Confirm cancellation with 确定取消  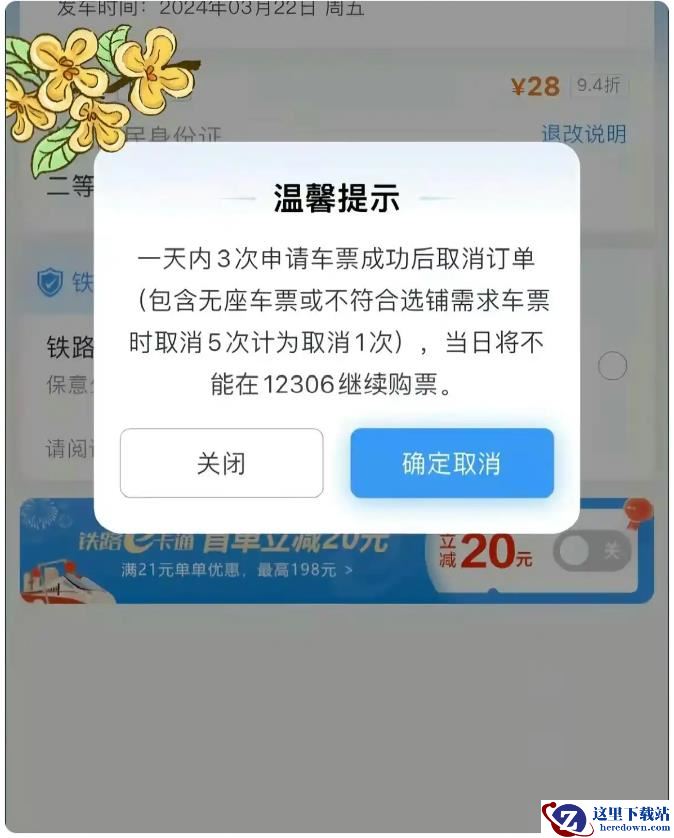coord(451,464)
